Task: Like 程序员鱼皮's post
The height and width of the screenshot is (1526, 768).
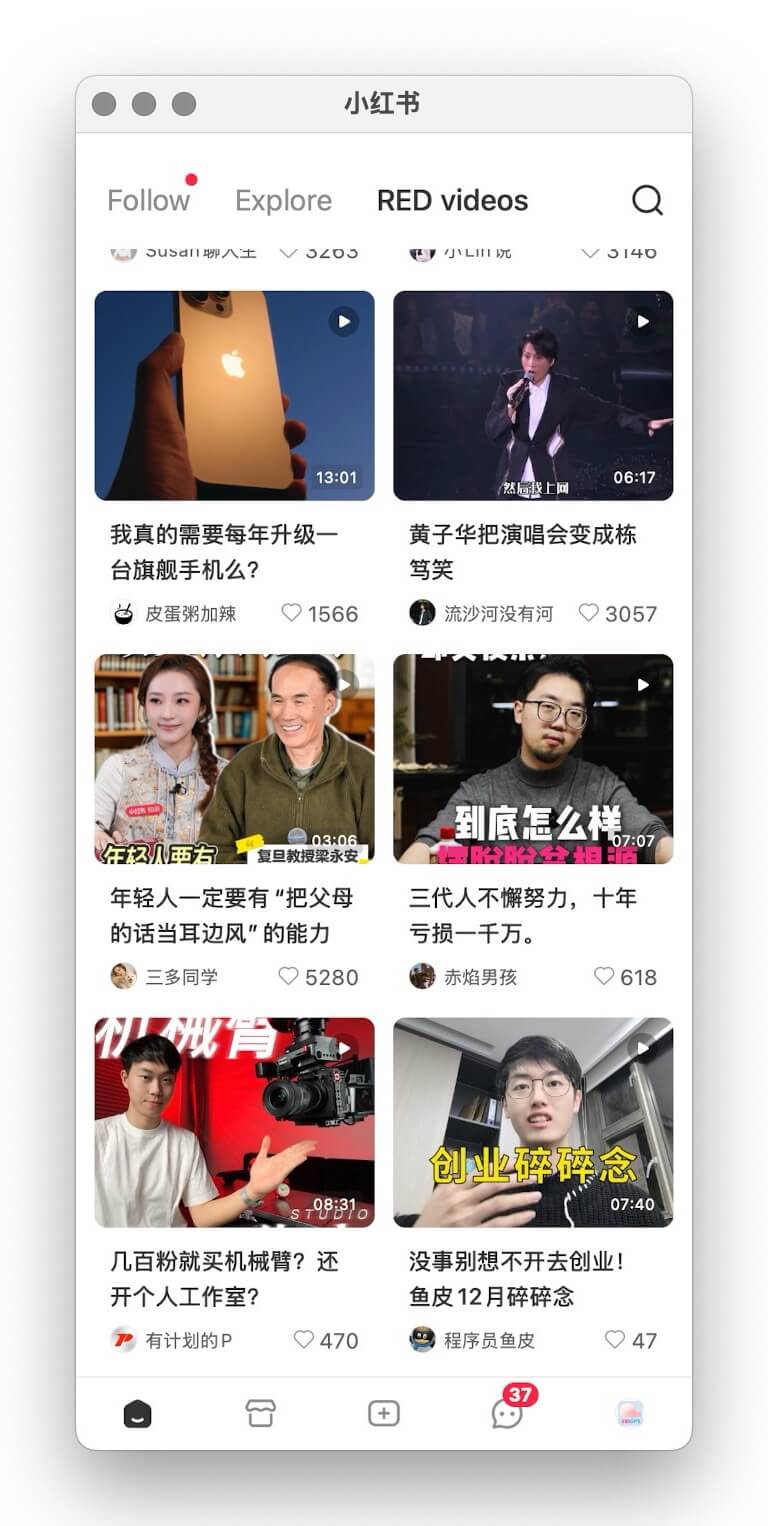Action: pyautogui.click(x=615, y=1339)
